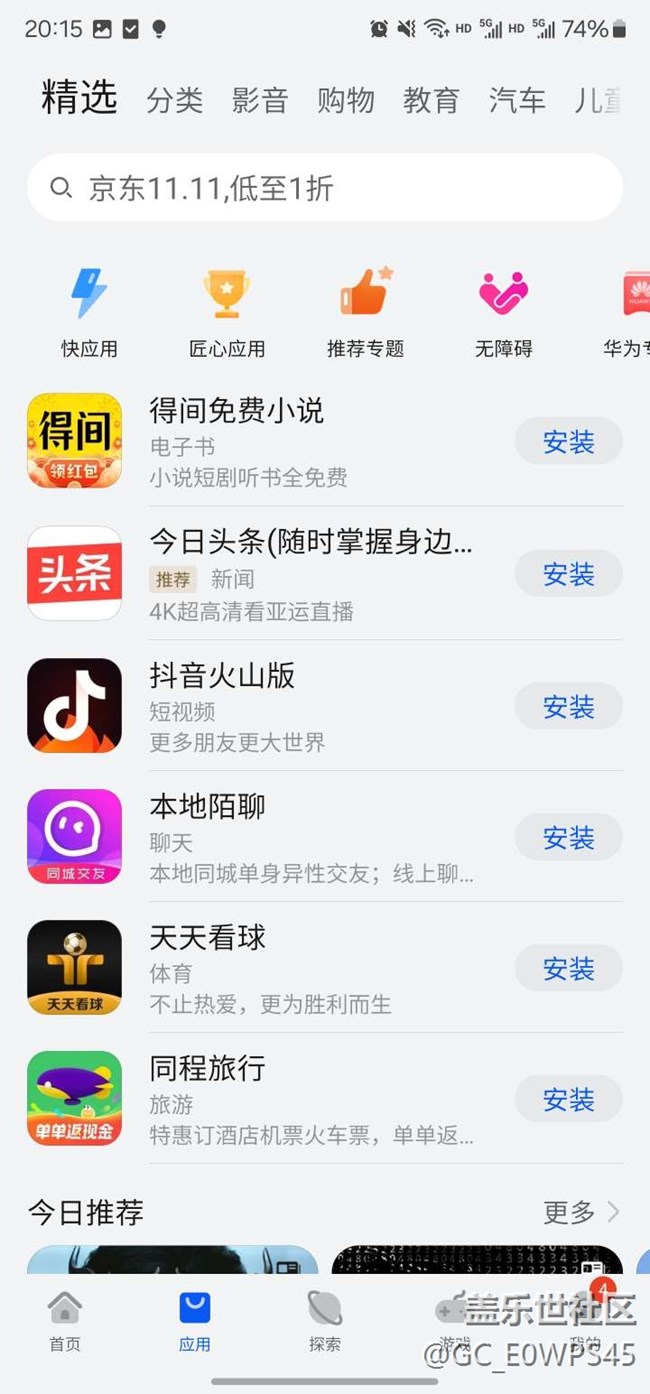Tap 安装 for 抖音火山版
Image resolution: width=650 pixels, height=1394 pixels.
coord(568,707)
